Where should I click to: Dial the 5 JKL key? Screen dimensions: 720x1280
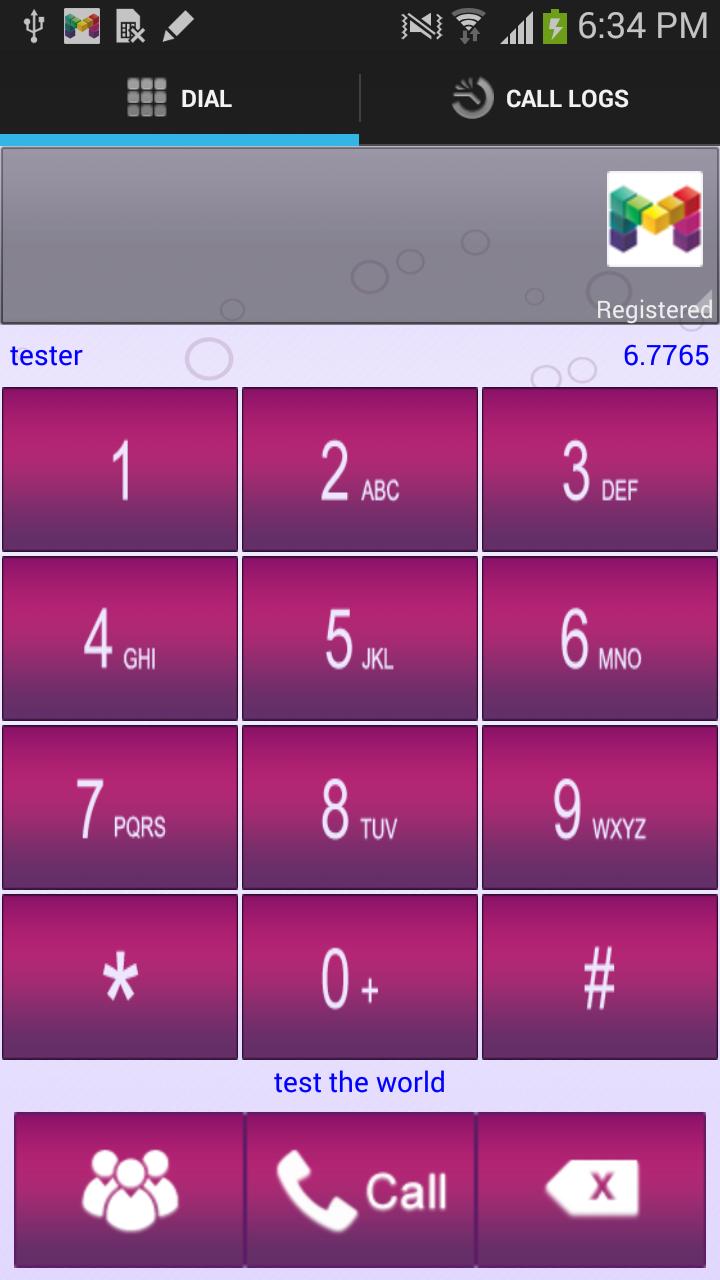click(x=360, y=638)
